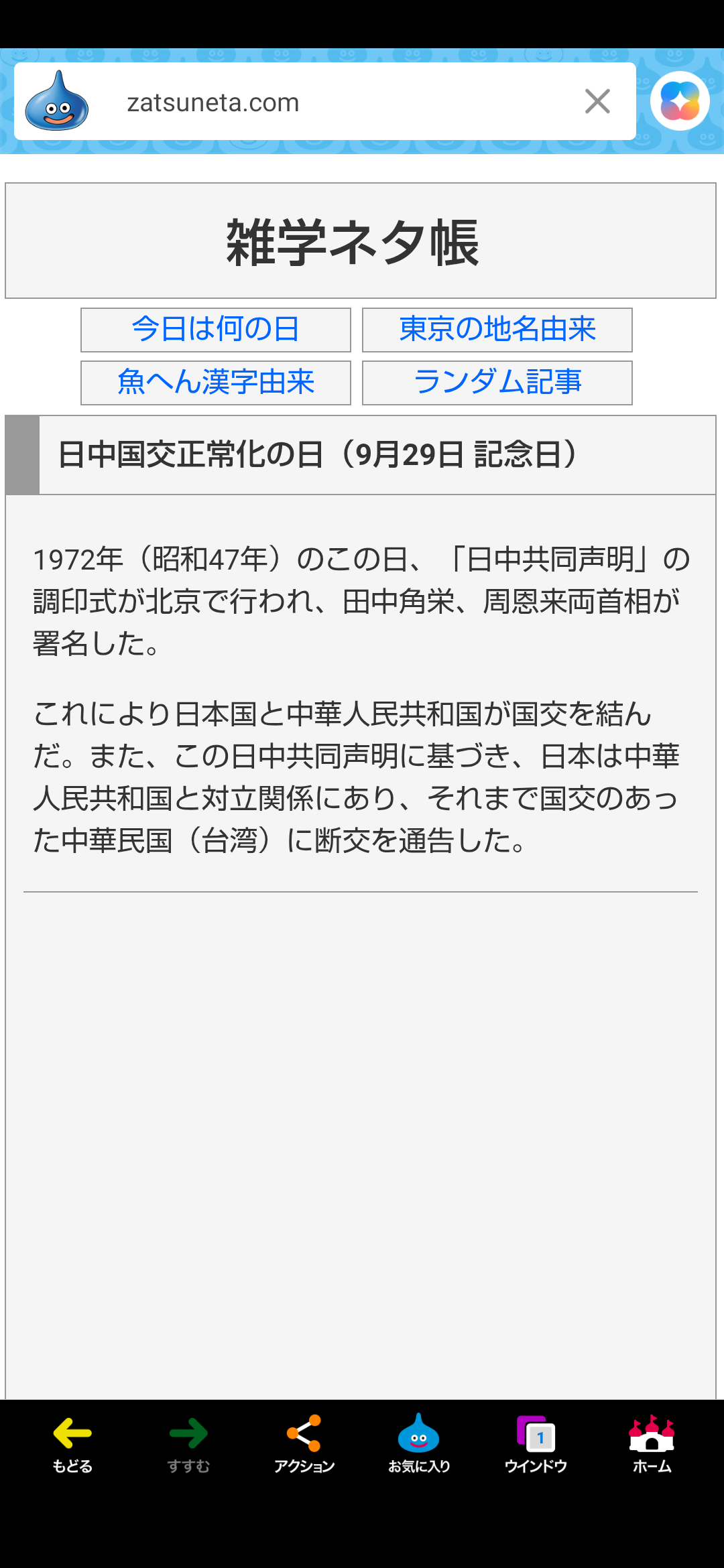
Task: Open the ウインドウ tab switcher
Action: click(x=536, y=1444)
